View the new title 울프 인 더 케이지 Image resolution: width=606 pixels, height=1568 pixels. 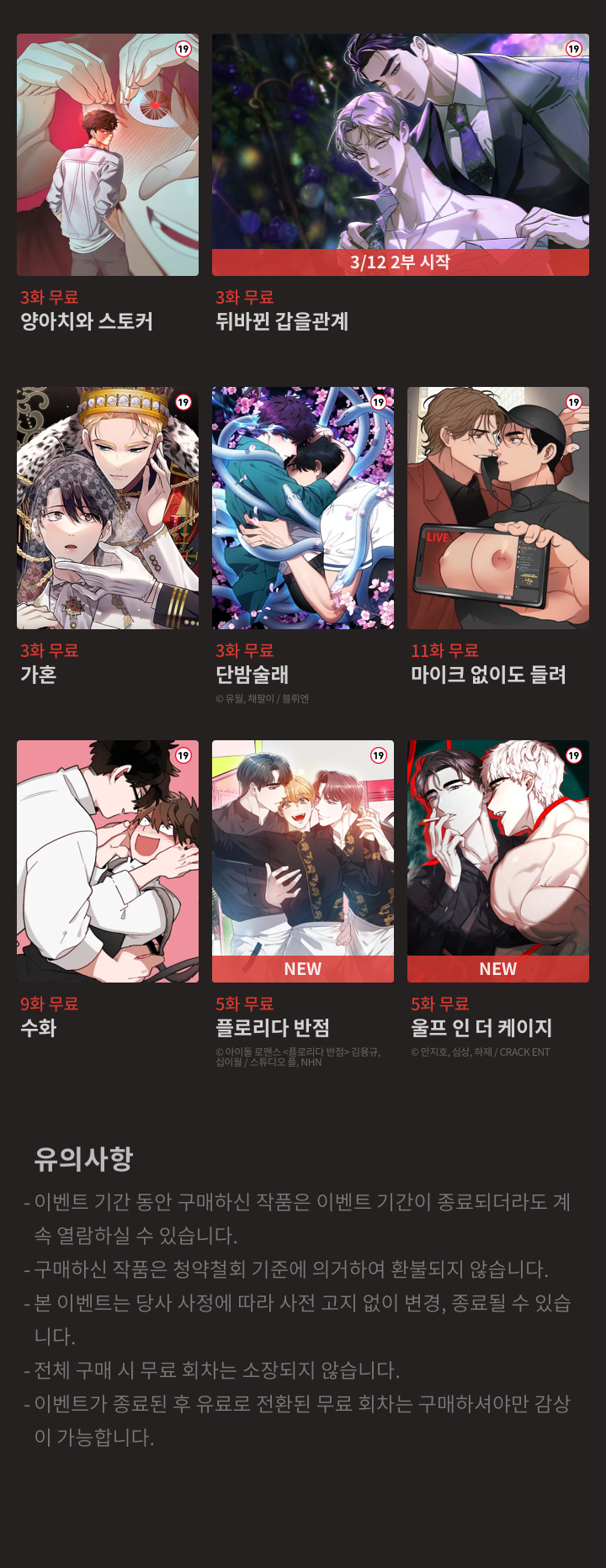497,861
